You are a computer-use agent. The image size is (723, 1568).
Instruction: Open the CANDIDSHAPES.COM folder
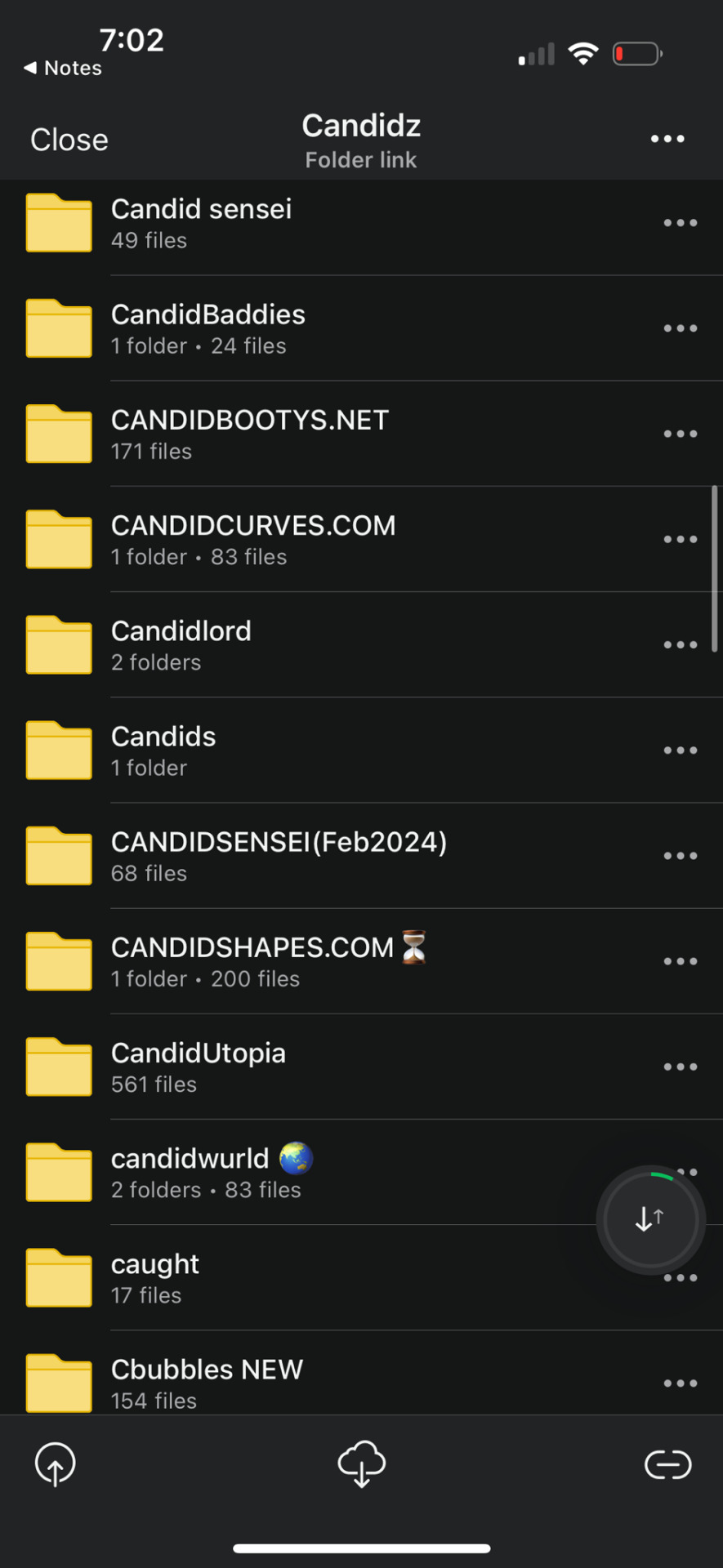click(x=252, y=961)
